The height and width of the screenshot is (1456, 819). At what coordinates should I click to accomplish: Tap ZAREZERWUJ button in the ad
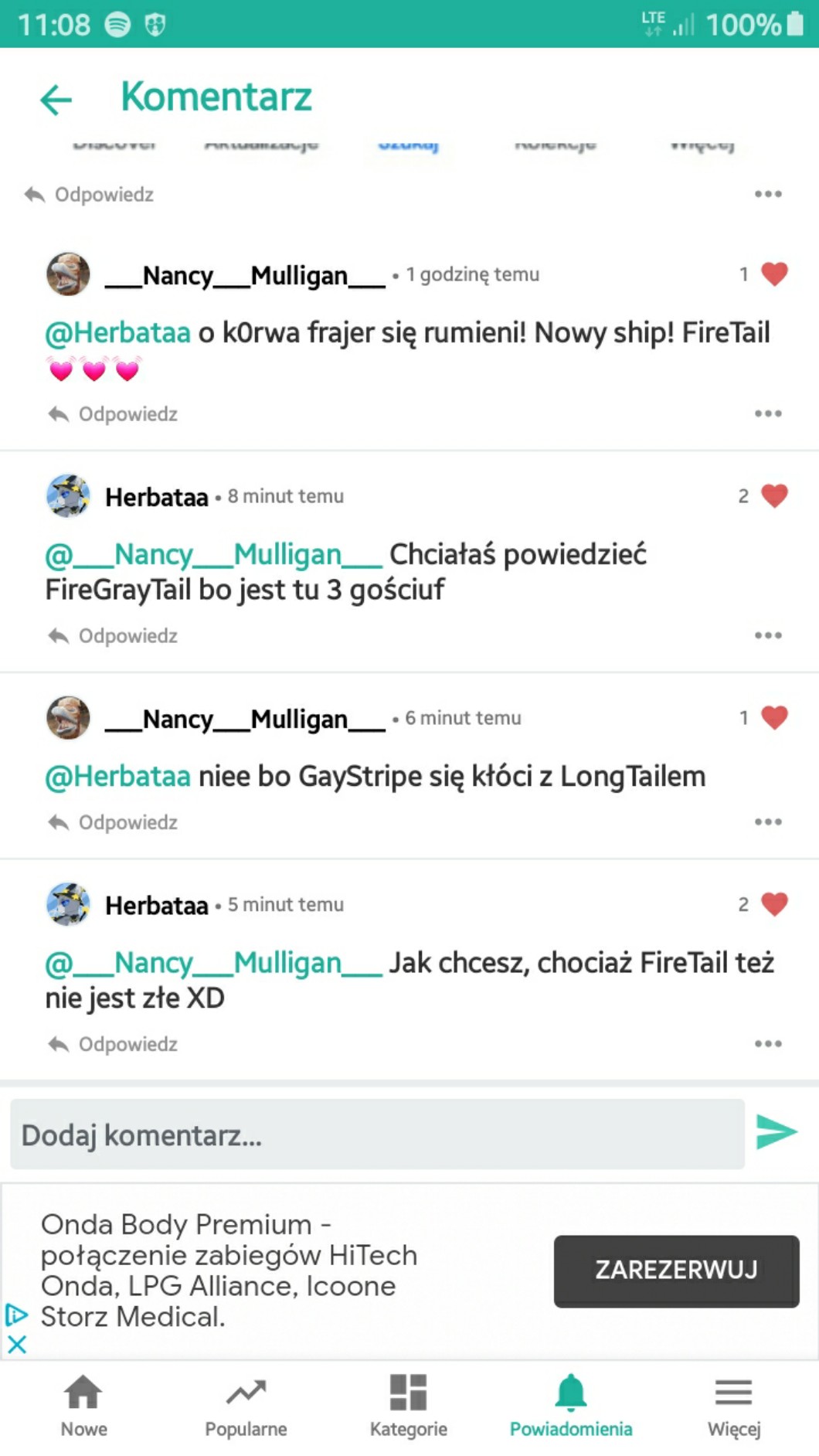[676, 1270]
